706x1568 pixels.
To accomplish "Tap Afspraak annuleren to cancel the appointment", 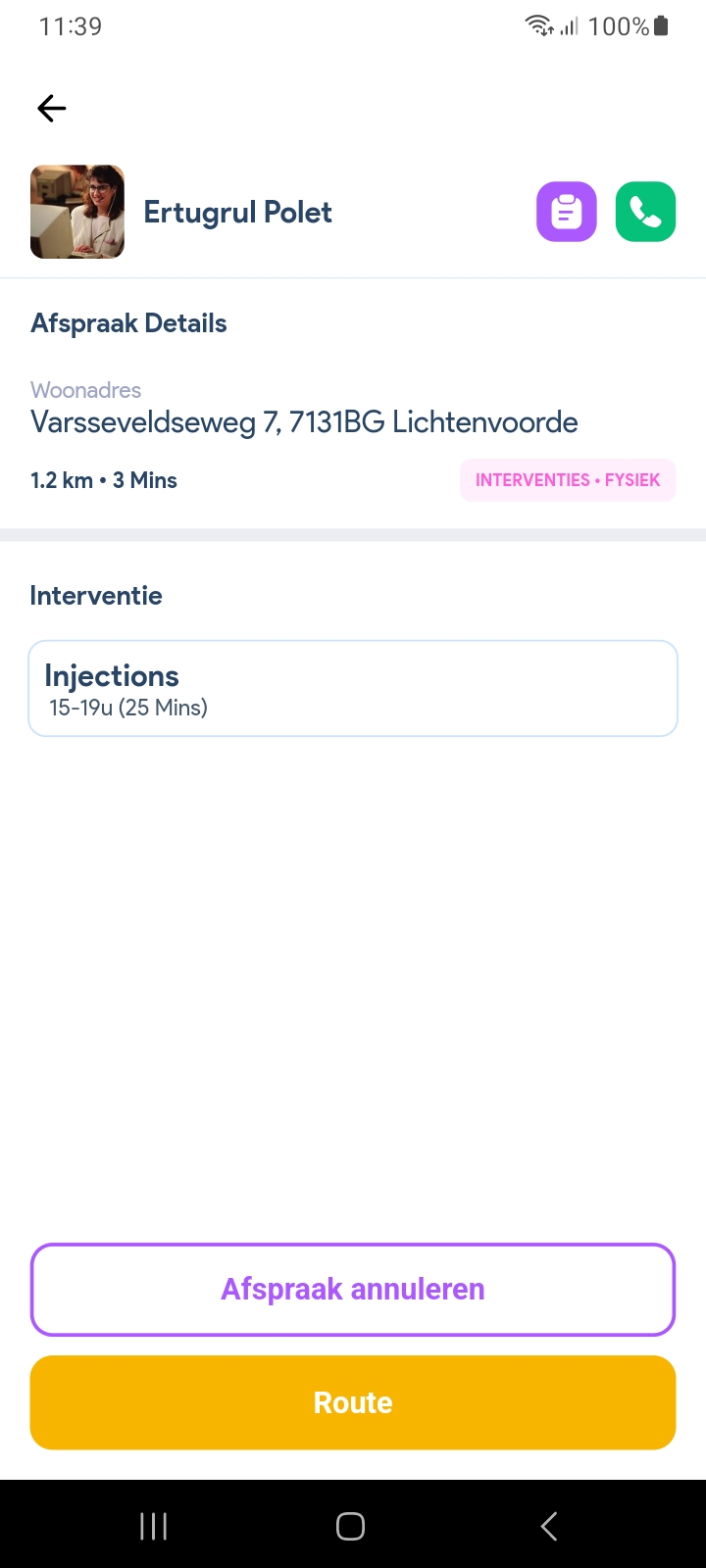I will pyautogui.click(x=353, y=1289).
